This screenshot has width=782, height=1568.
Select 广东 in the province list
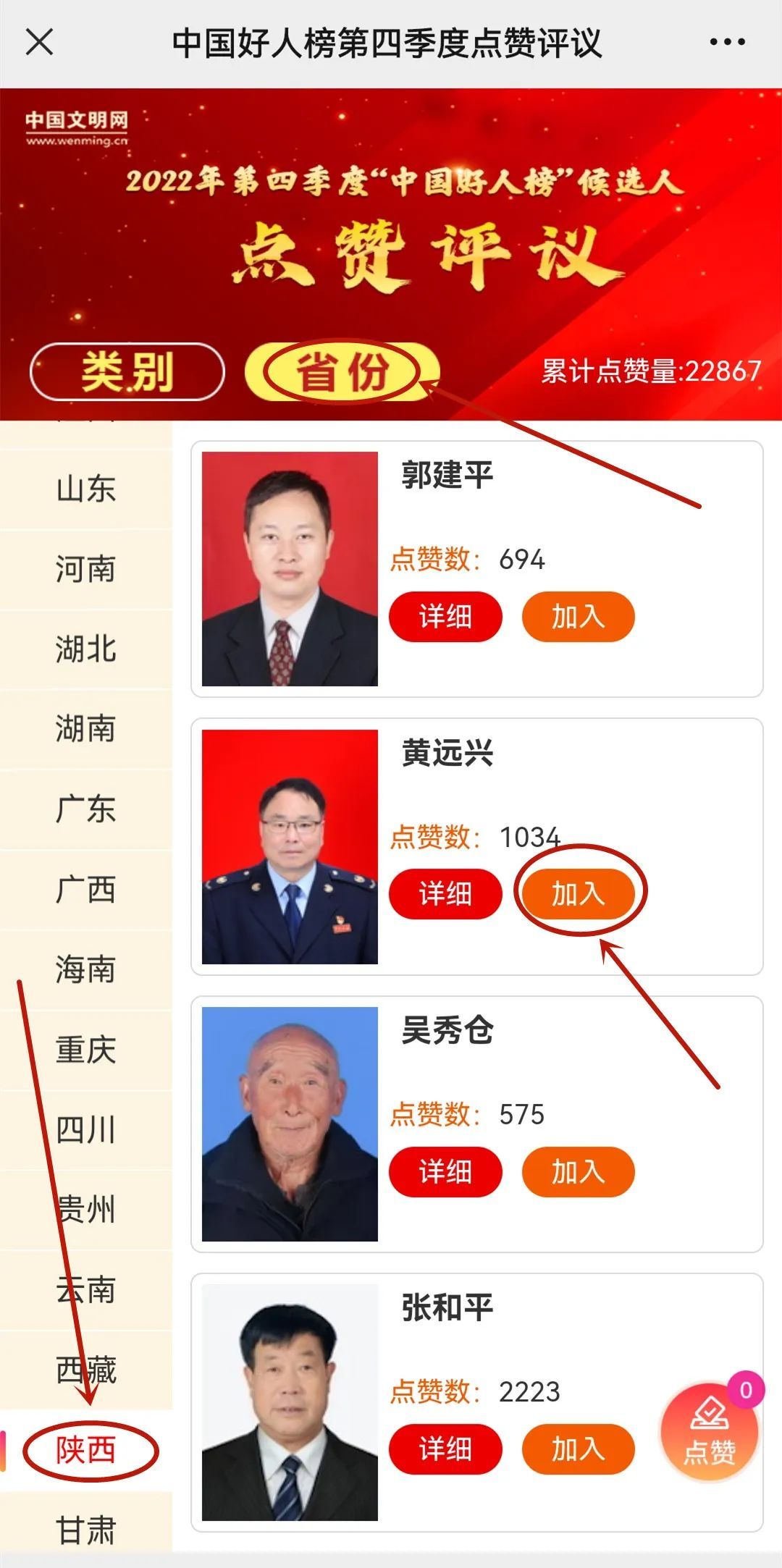[85, 809]
